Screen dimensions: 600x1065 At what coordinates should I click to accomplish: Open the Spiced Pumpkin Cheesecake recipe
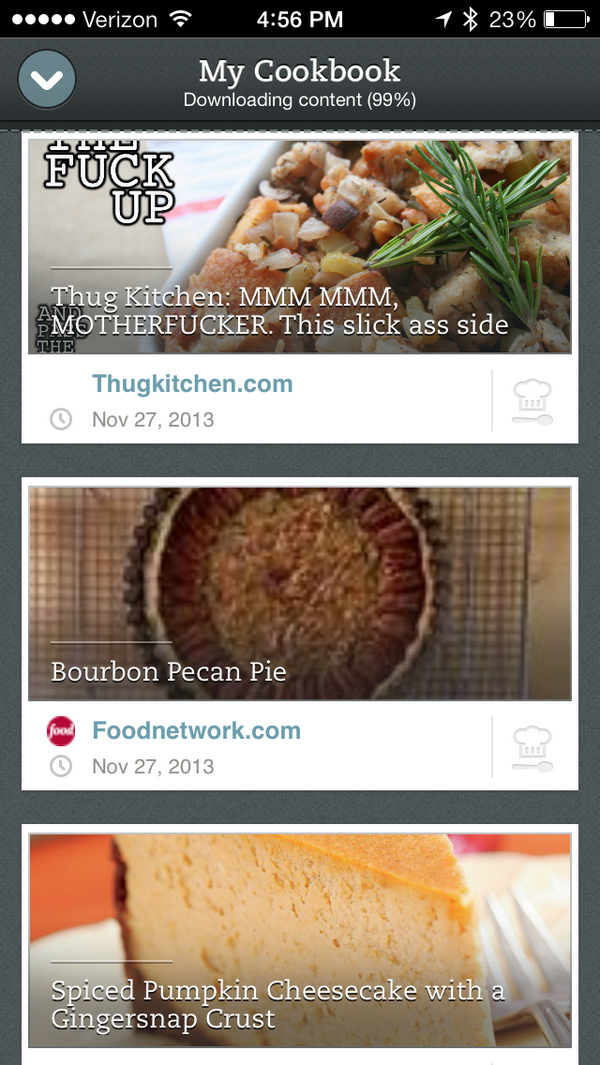(299, 940)
